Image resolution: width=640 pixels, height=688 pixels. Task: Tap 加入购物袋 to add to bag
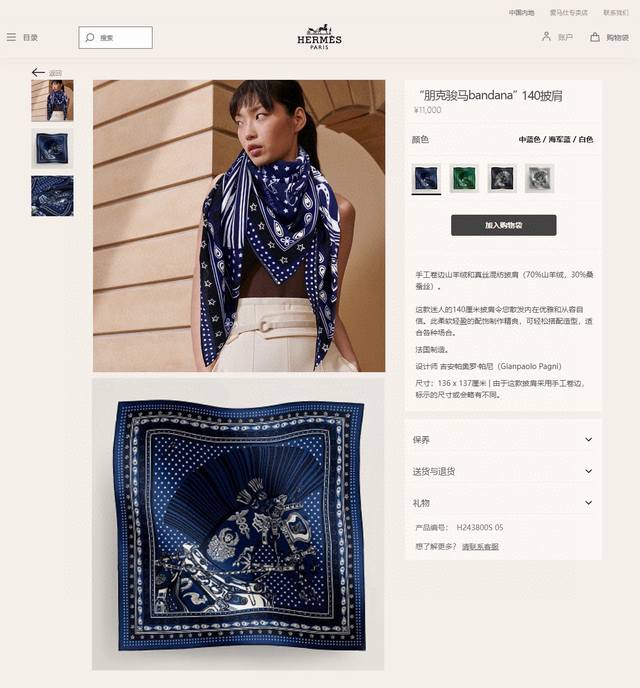pos(503,225)
